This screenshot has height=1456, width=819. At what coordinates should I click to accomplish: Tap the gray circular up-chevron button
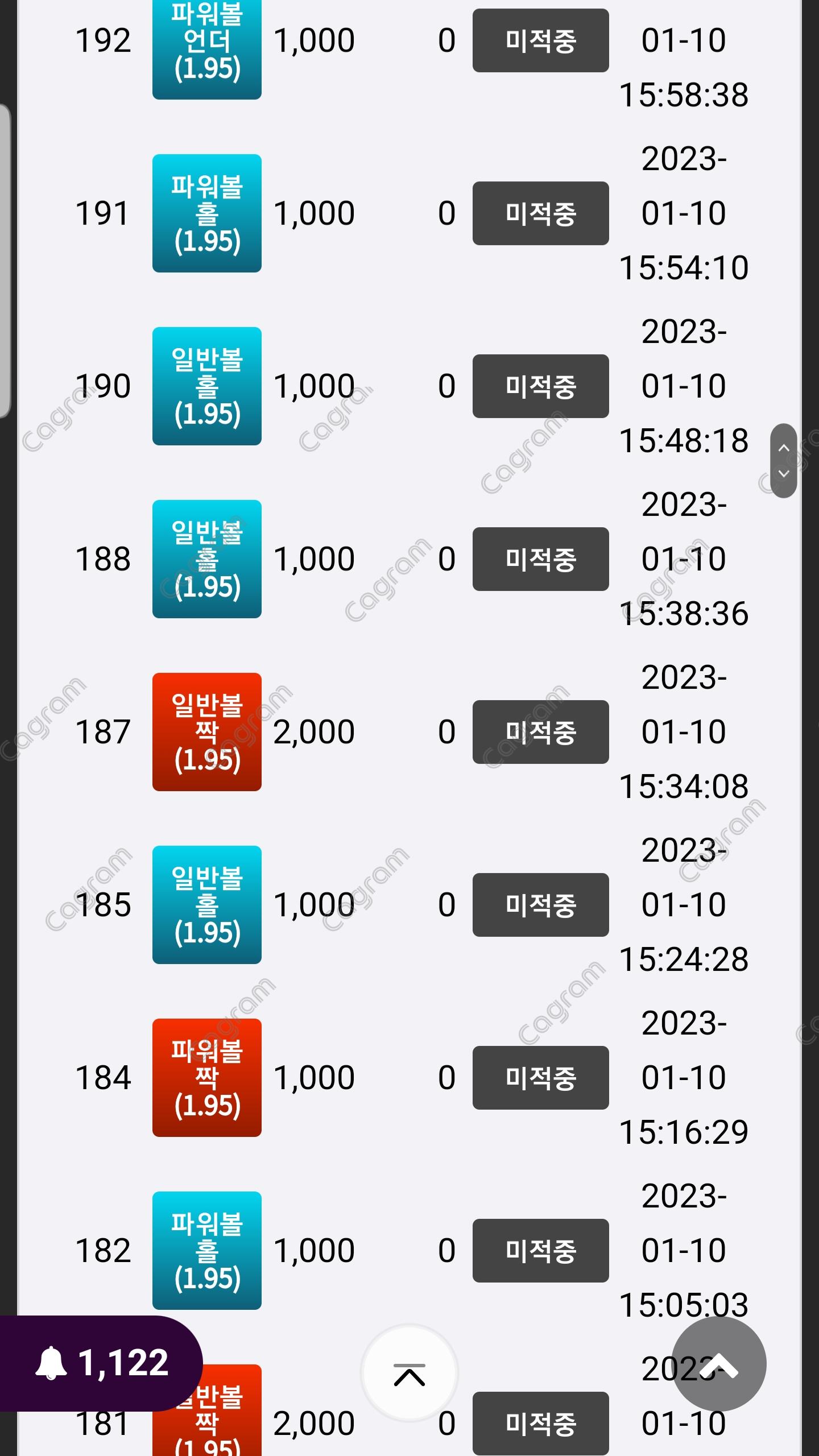click(719, 1364)
